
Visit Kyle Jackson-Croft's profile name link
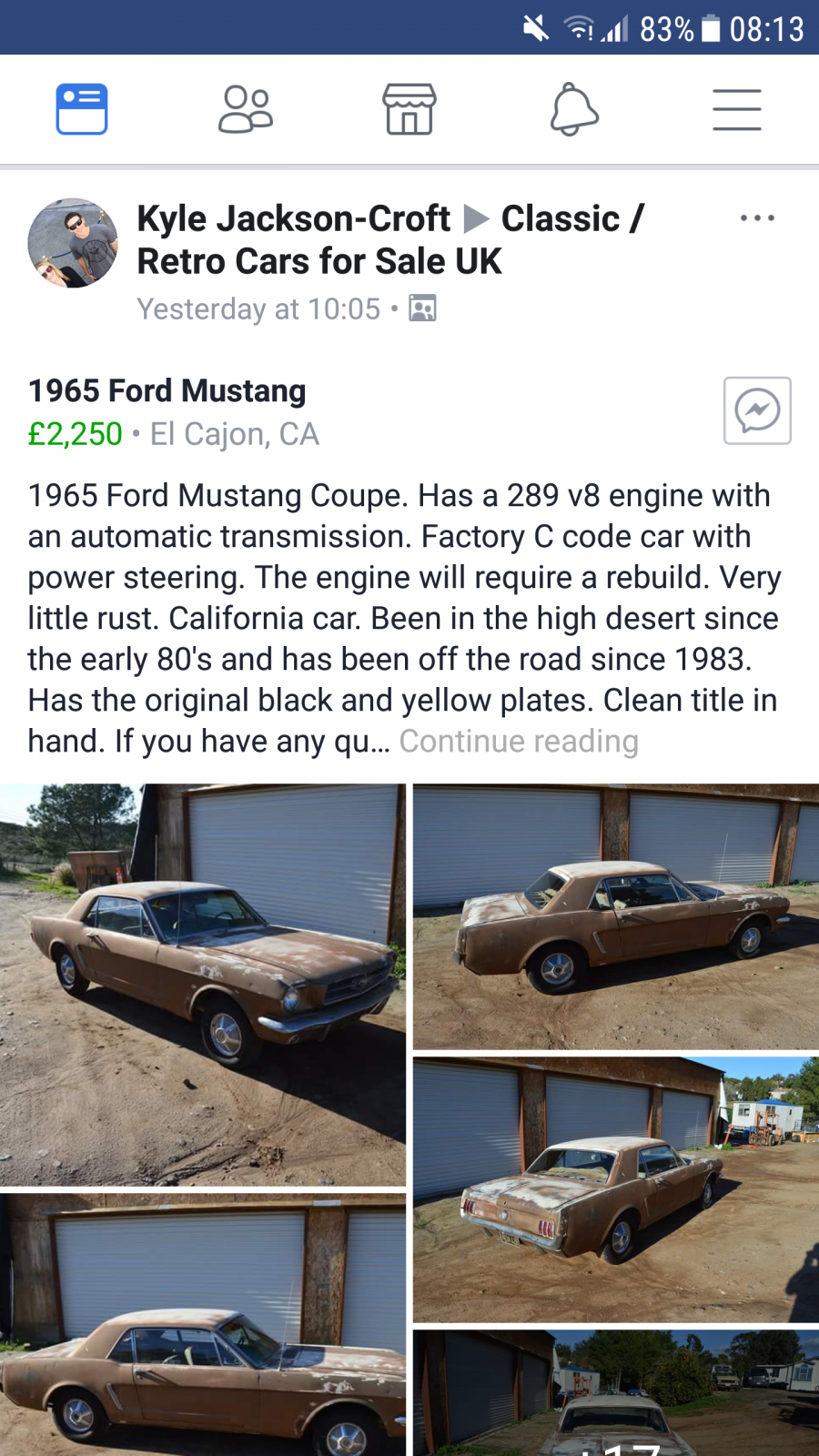point(293,219)
